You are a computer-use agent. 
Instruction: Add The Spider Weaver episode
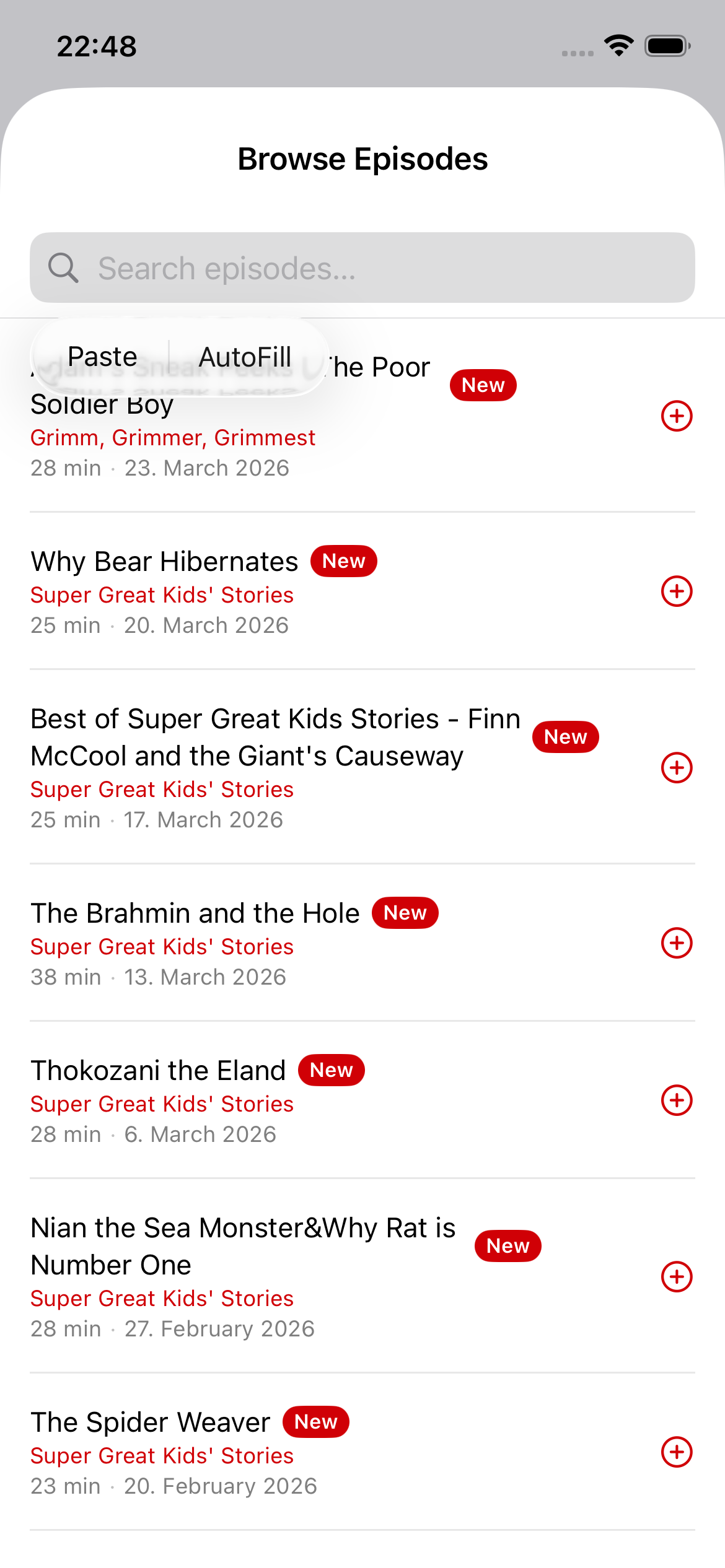[676, 1452]
